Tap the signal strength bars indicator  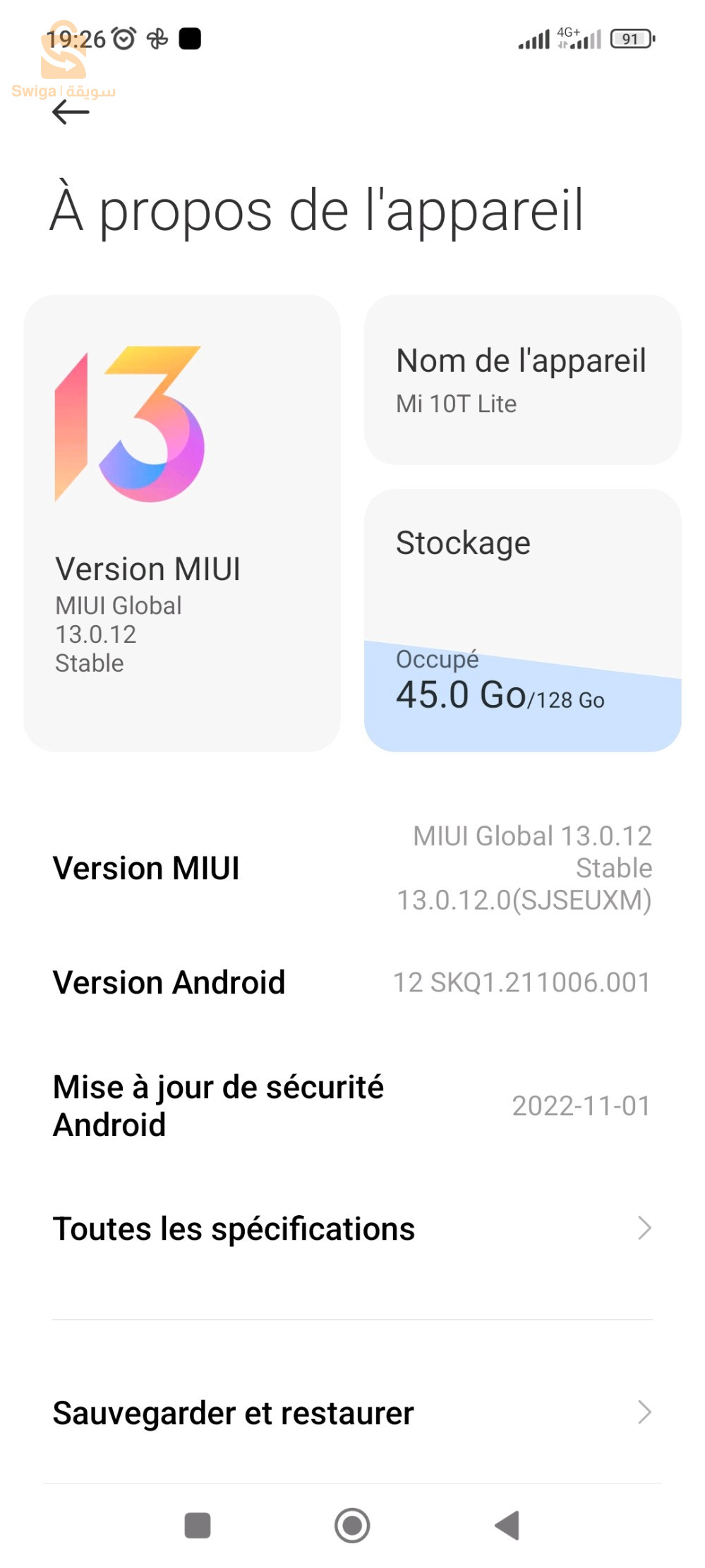[533, 39]
